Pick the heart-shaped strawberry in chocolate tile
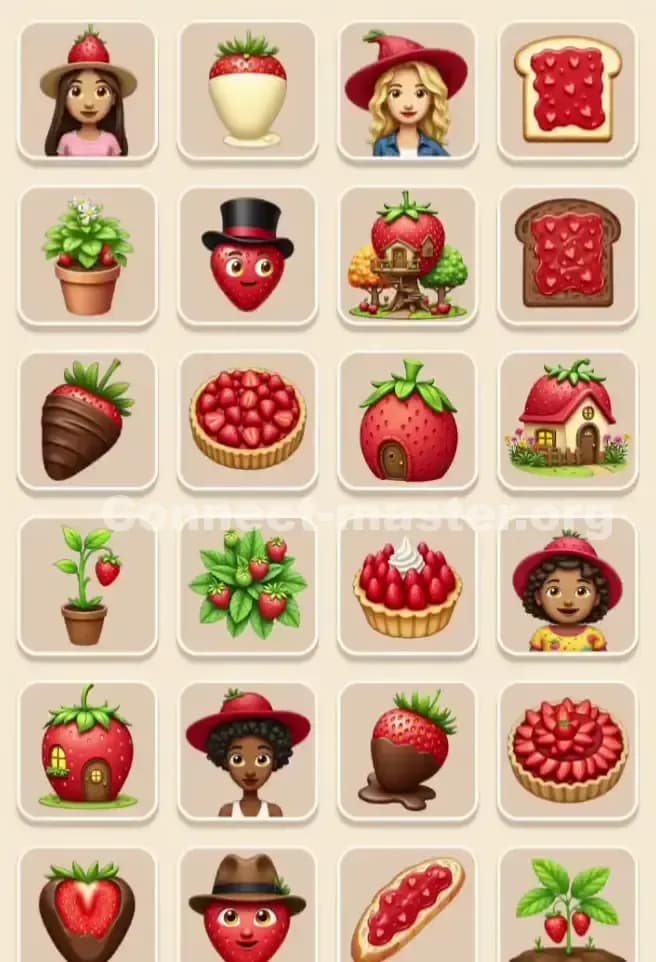The height and width of the screenshot is (962, 656). (x=88, y=908)
